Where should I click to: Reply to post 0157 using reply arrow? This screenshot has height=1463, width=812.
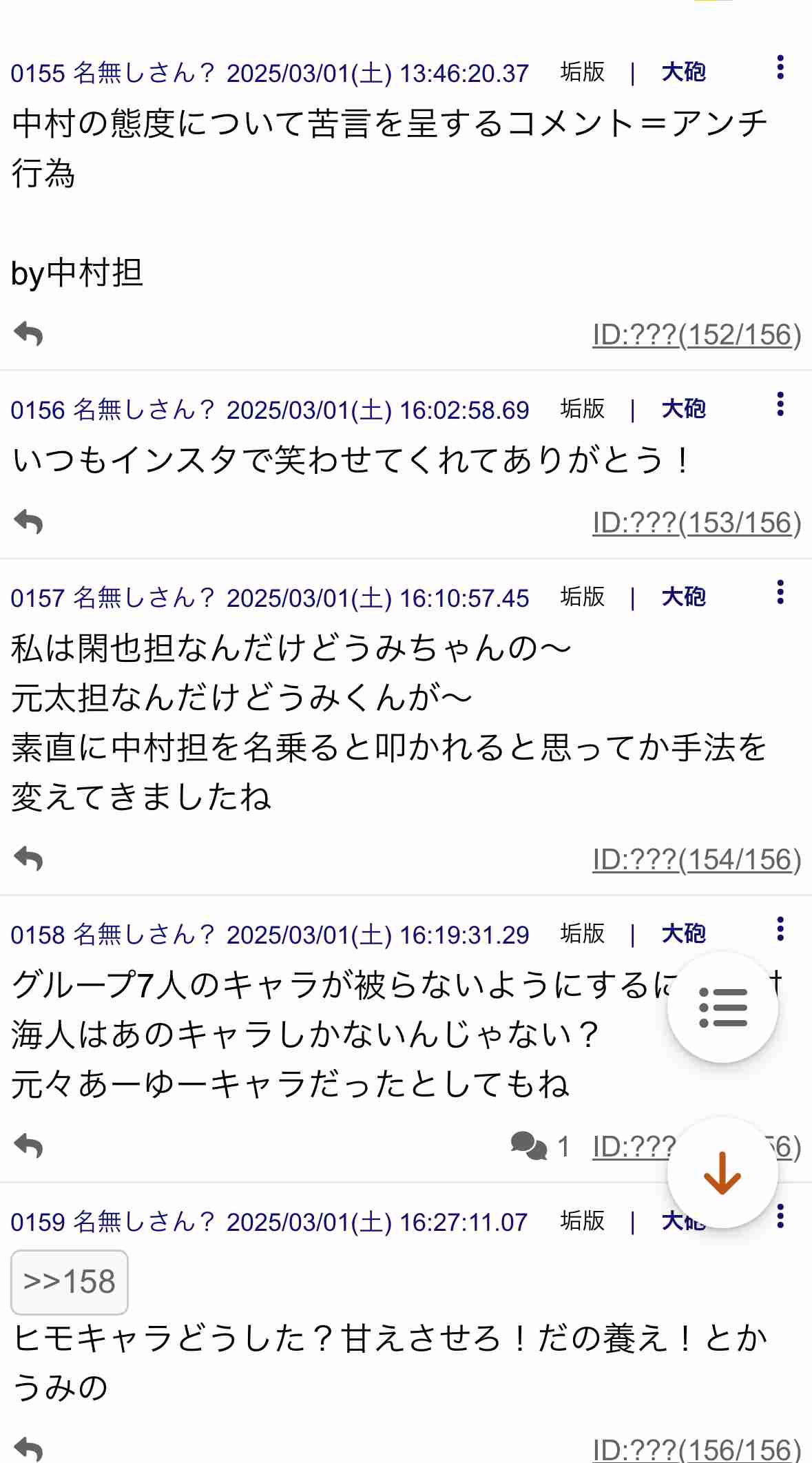point(29,858)
